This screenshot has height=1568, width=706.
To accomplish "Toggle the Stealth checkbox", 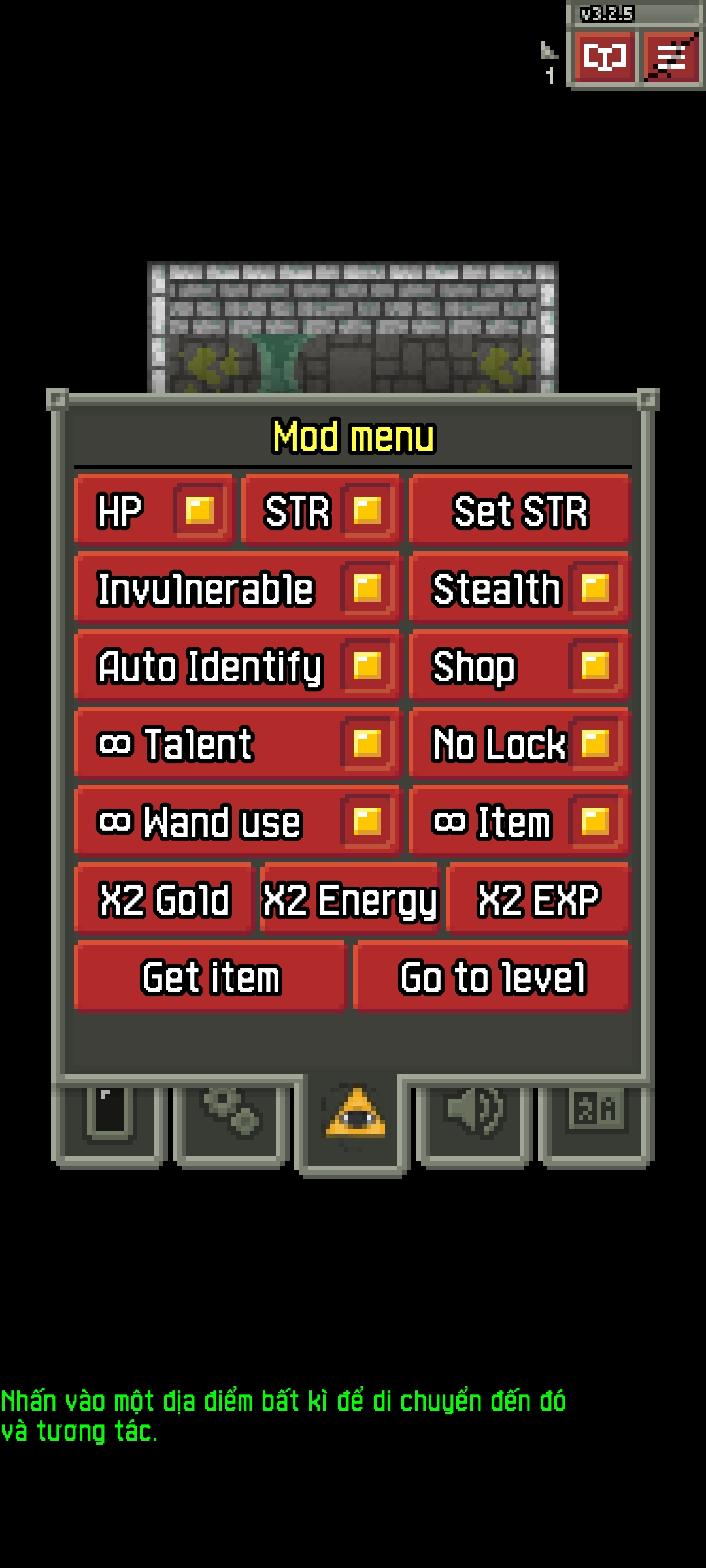I will [595, 587].
